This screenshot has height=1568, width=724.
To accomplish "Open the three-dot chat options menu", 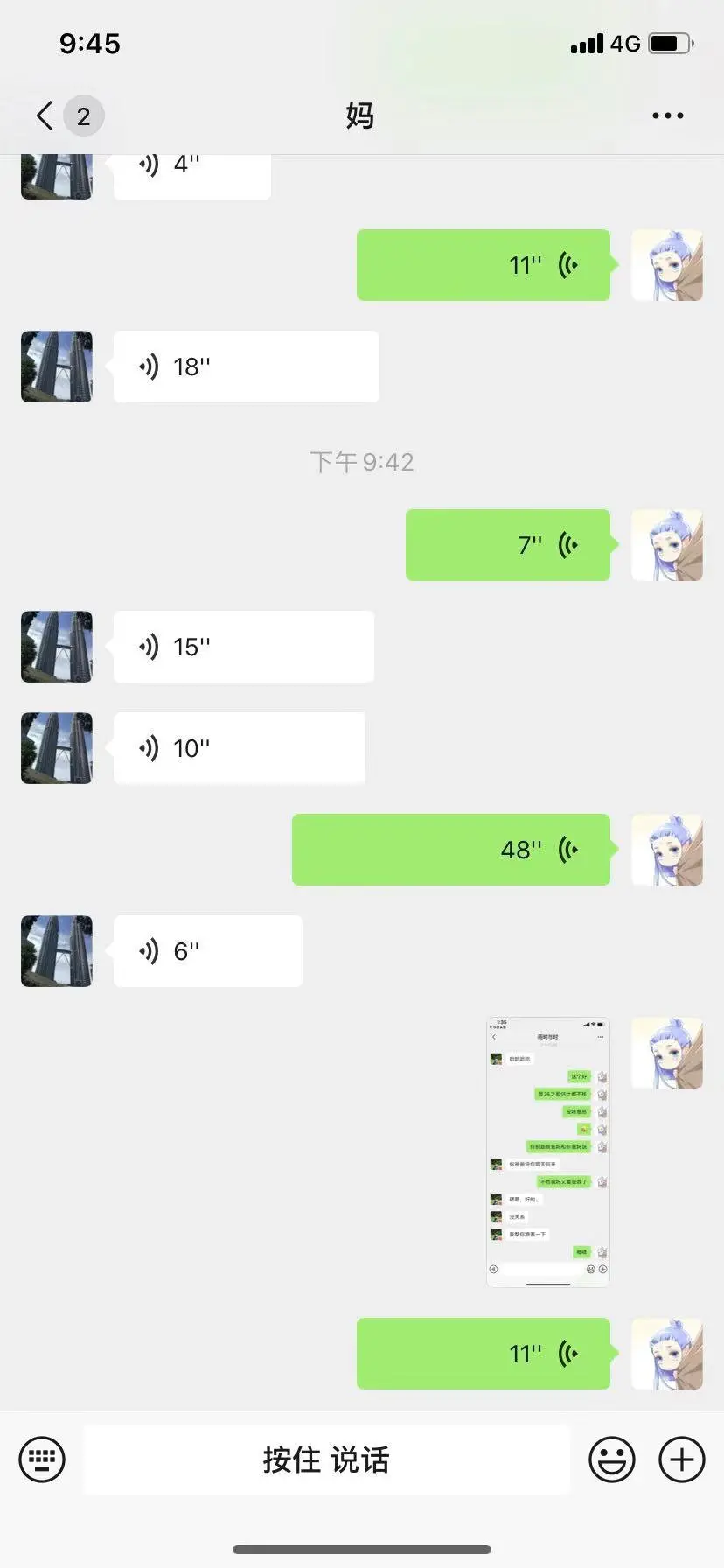I will click(667, 115).
